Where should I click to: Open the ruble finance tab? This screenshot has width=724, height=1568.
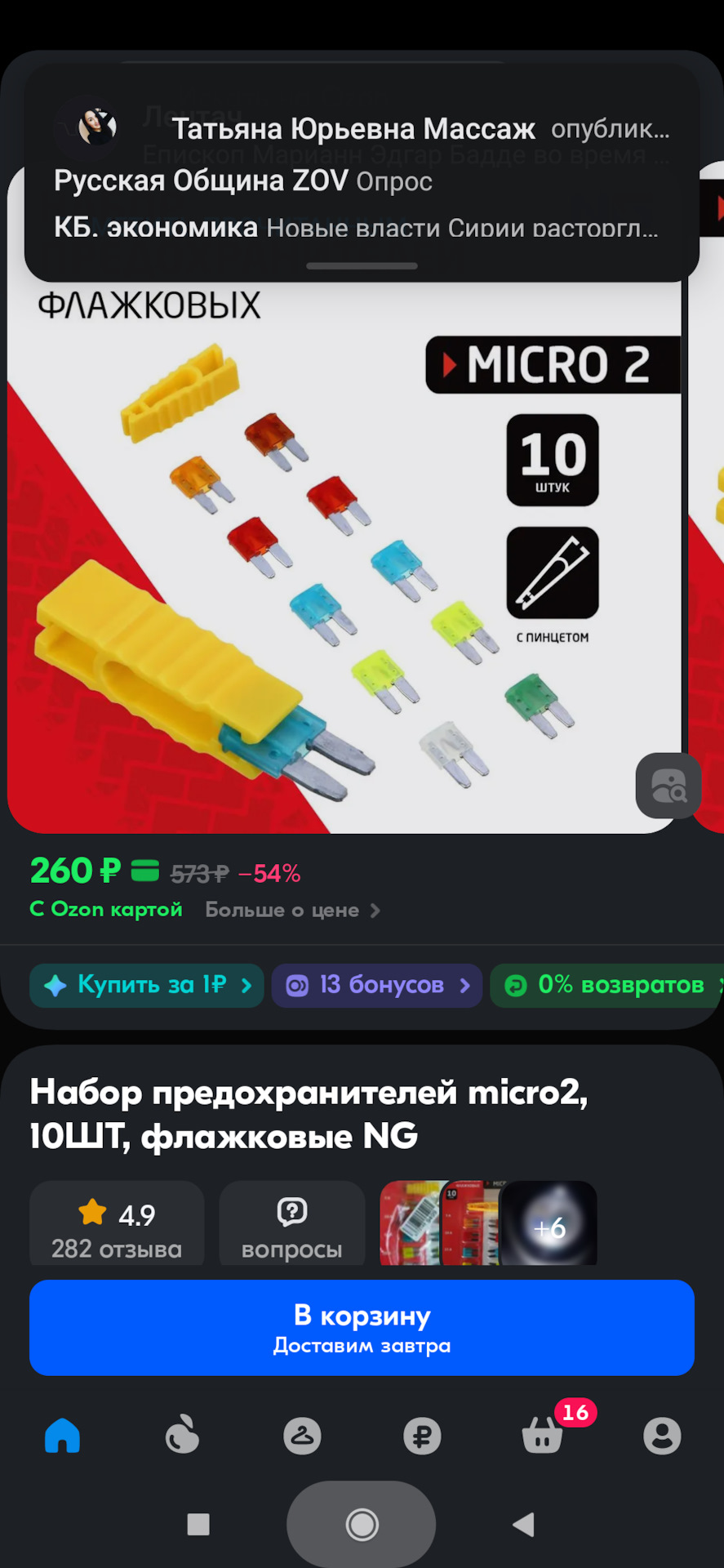coord(422,1436)
